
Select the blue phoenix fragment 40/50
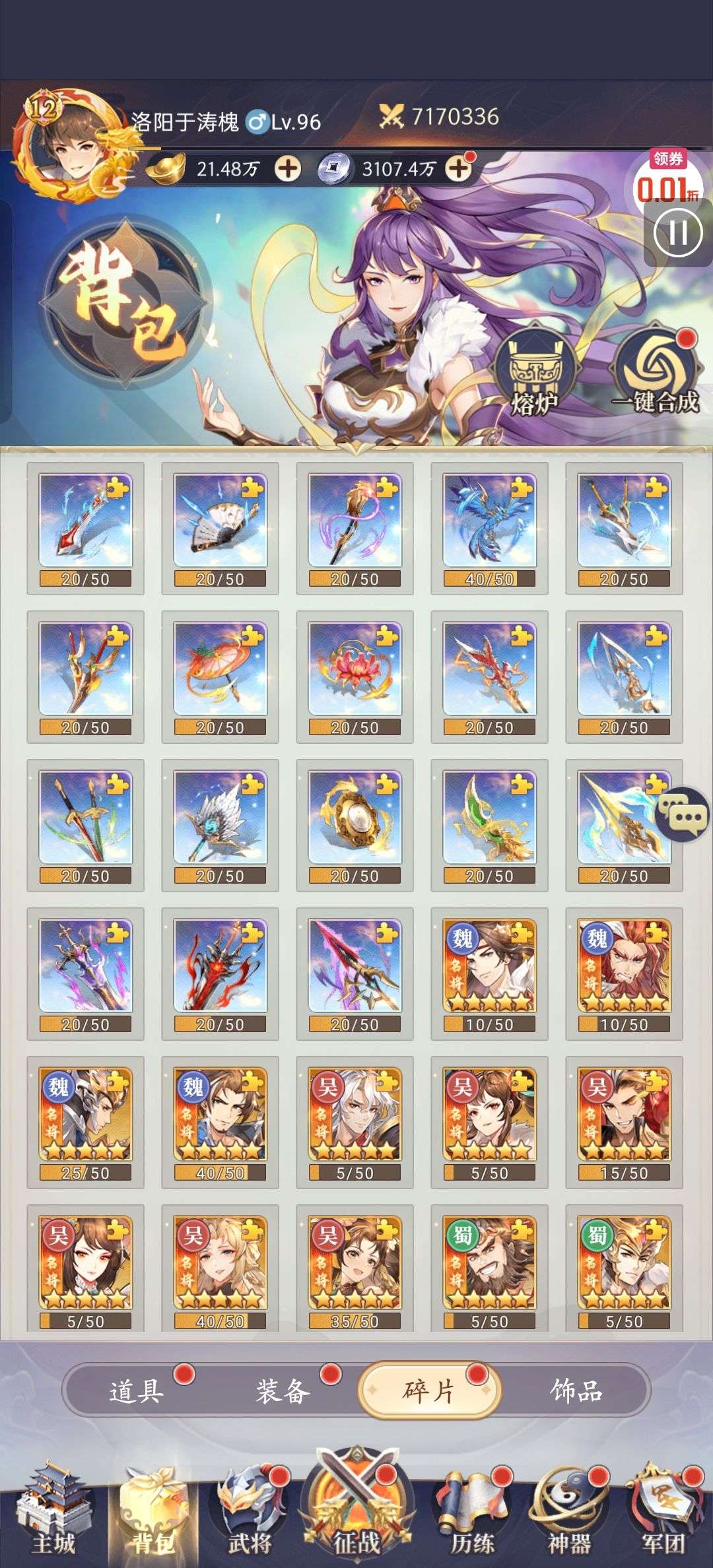click(x=489, y=528)
